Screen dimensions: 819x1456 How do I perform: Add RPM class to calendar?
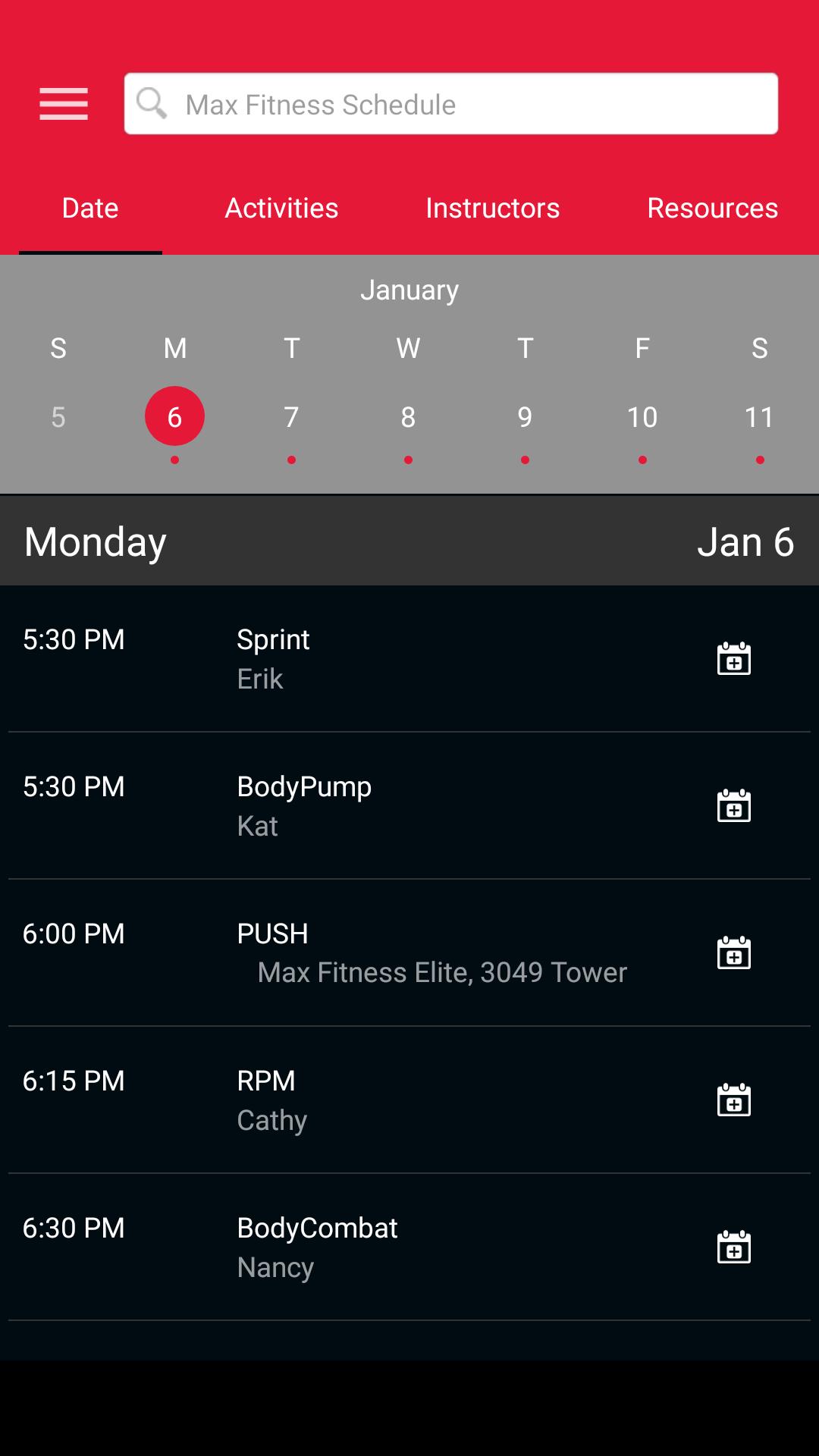734,1100
